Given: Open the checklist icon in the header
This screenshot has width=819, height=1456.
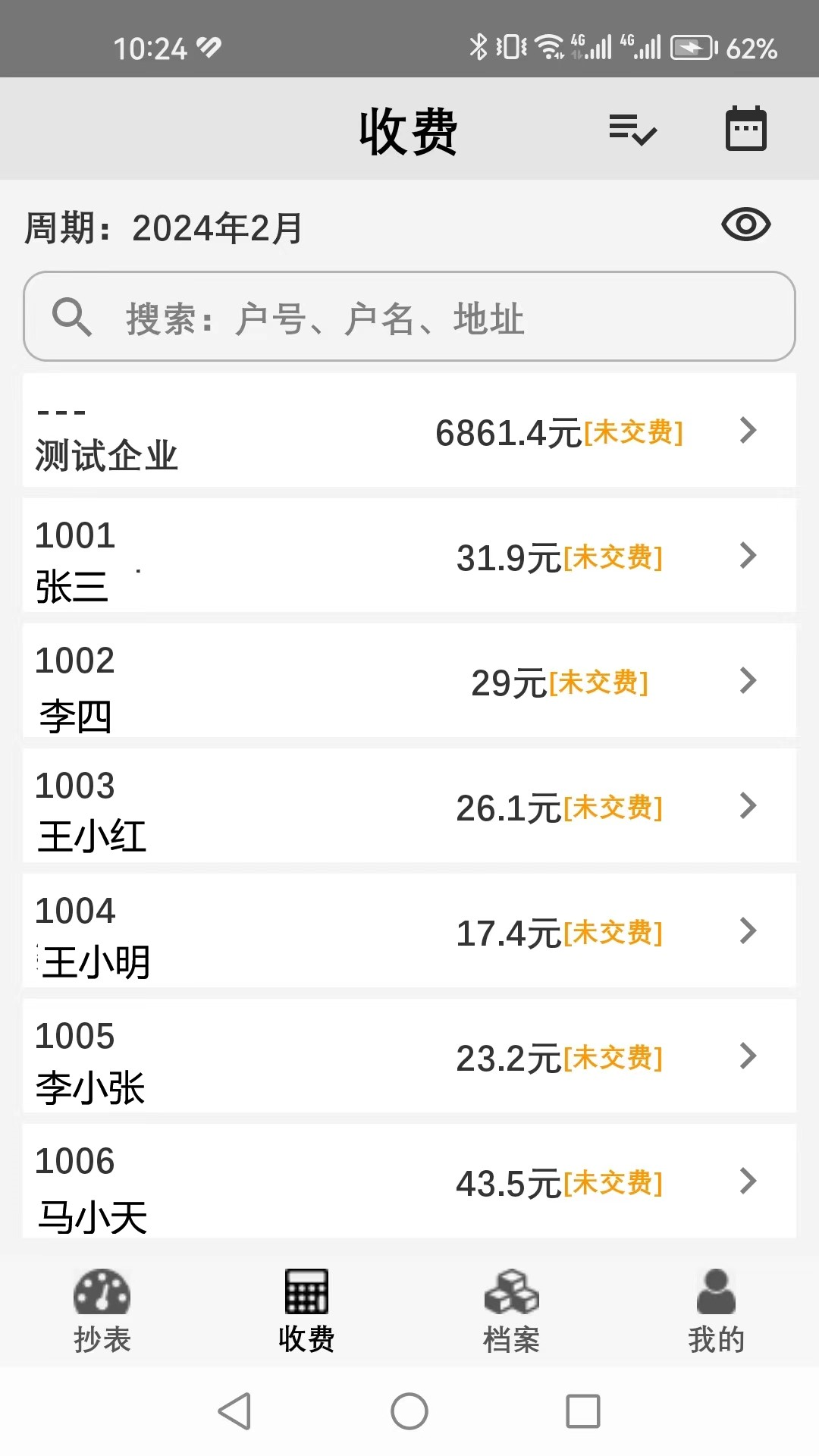Looking at the screenshot, I should 632,130.
